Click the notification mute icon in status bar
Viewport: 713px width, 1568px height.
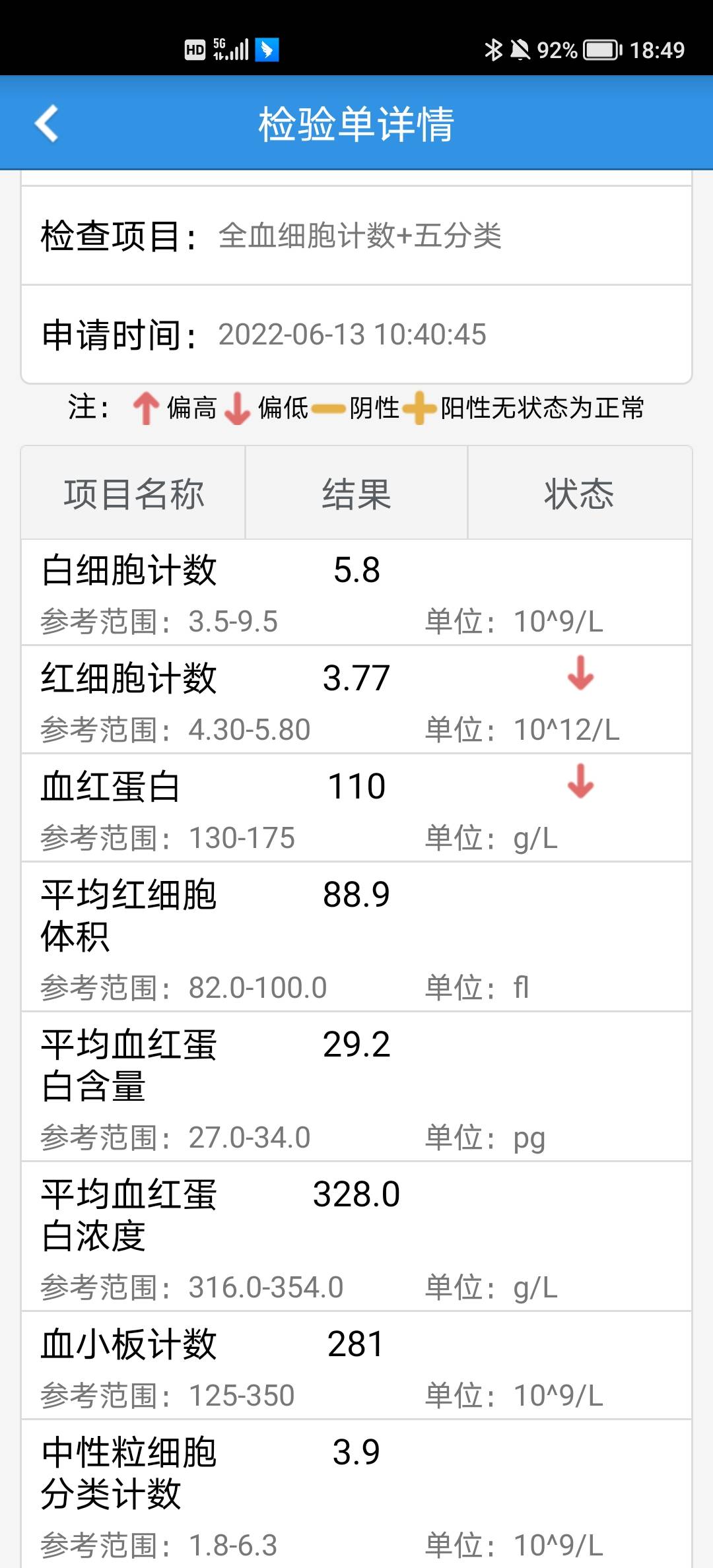point(521,48)
